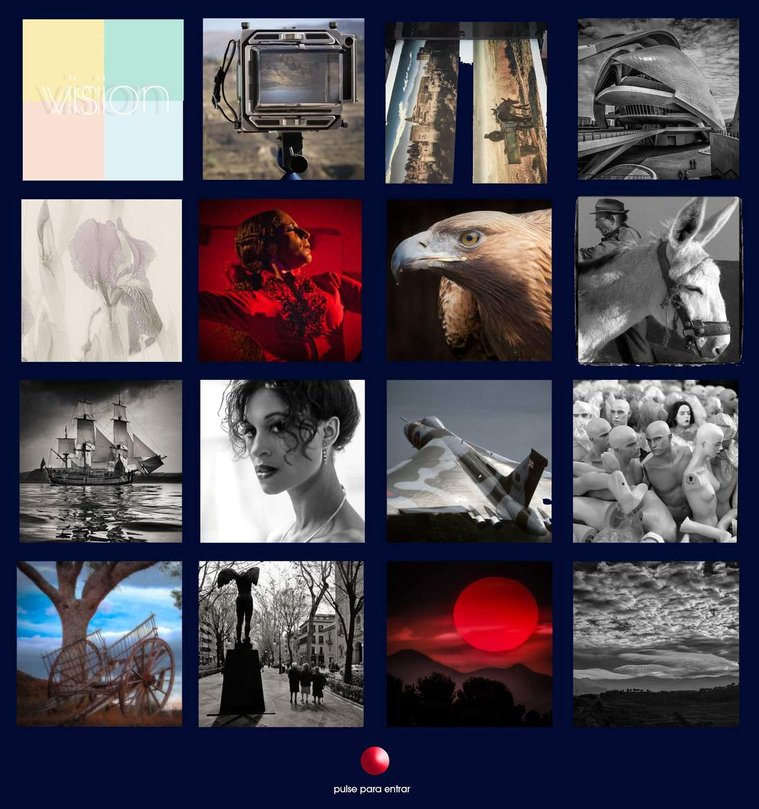
Task: Tap the red ball to enter the site
Action: pos(375,760)
